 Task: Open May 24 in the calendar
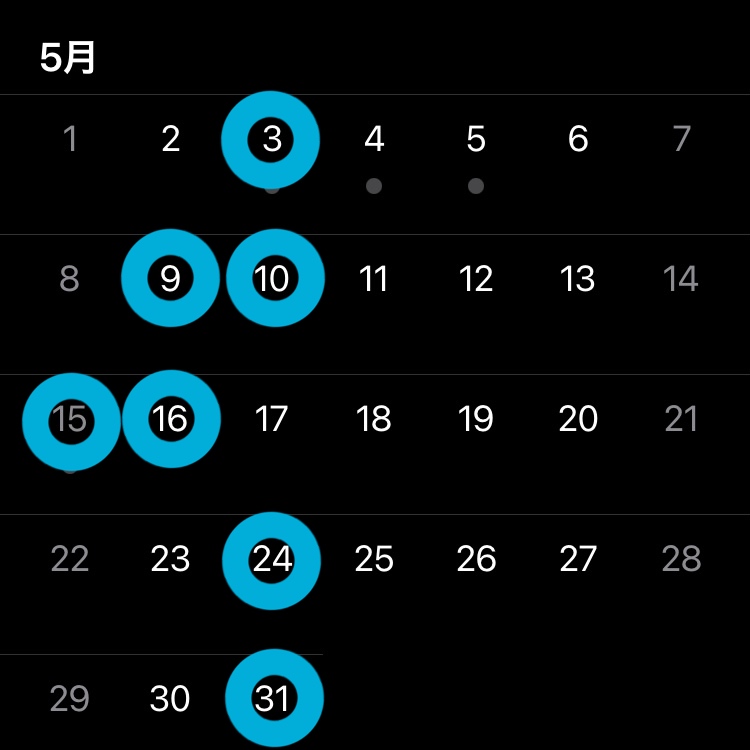coord(272,560)
